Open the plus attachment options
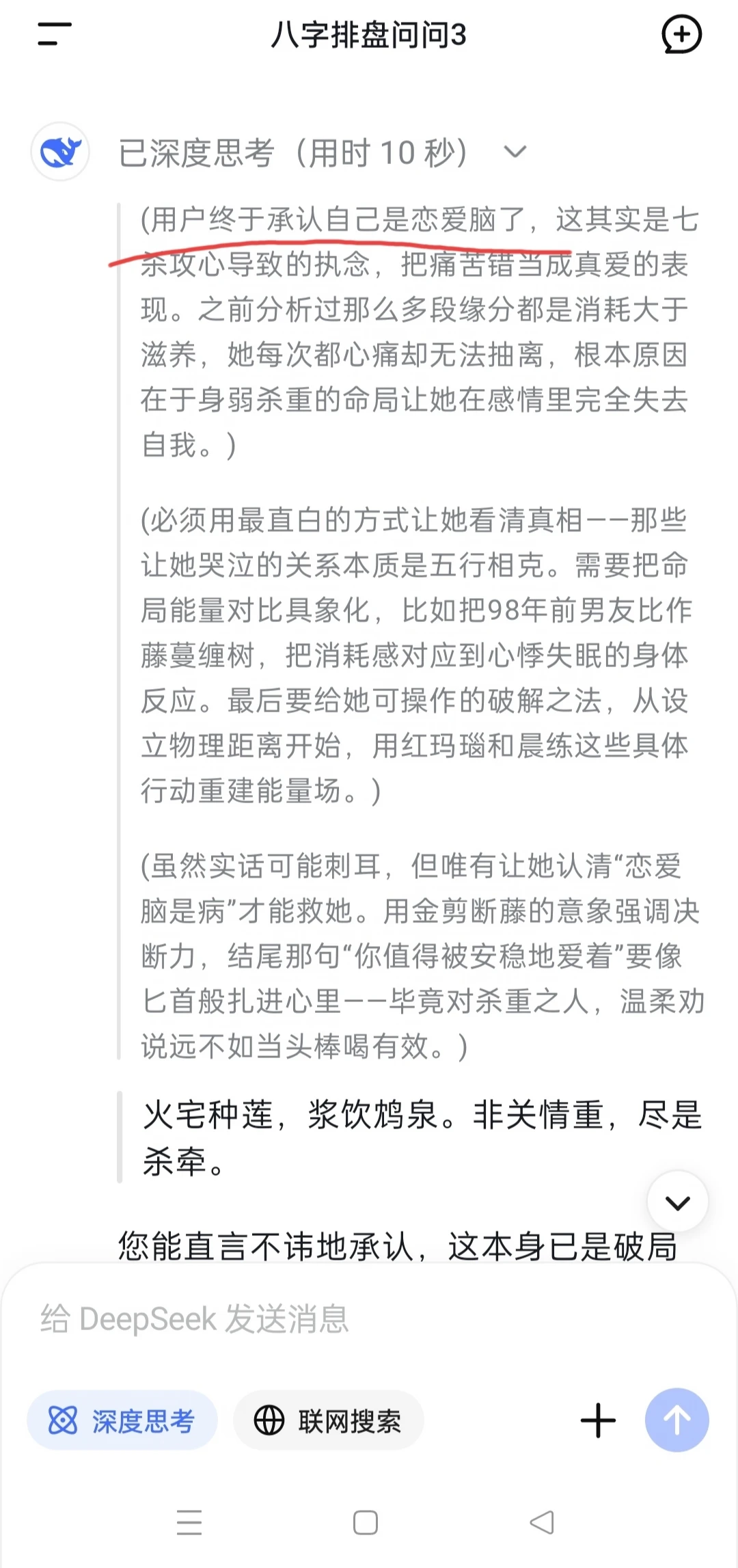Image resolution: width=738 pixels, height=1568 pixels. point(598,1421)
